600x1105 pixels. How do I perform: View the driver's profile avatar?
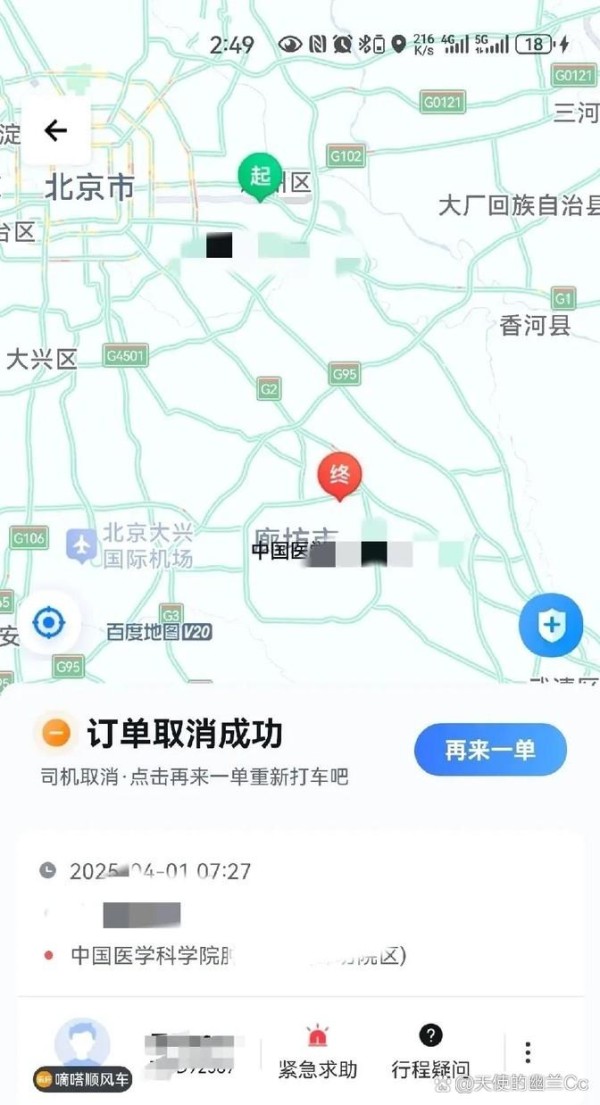click(x=82, y=1045)
